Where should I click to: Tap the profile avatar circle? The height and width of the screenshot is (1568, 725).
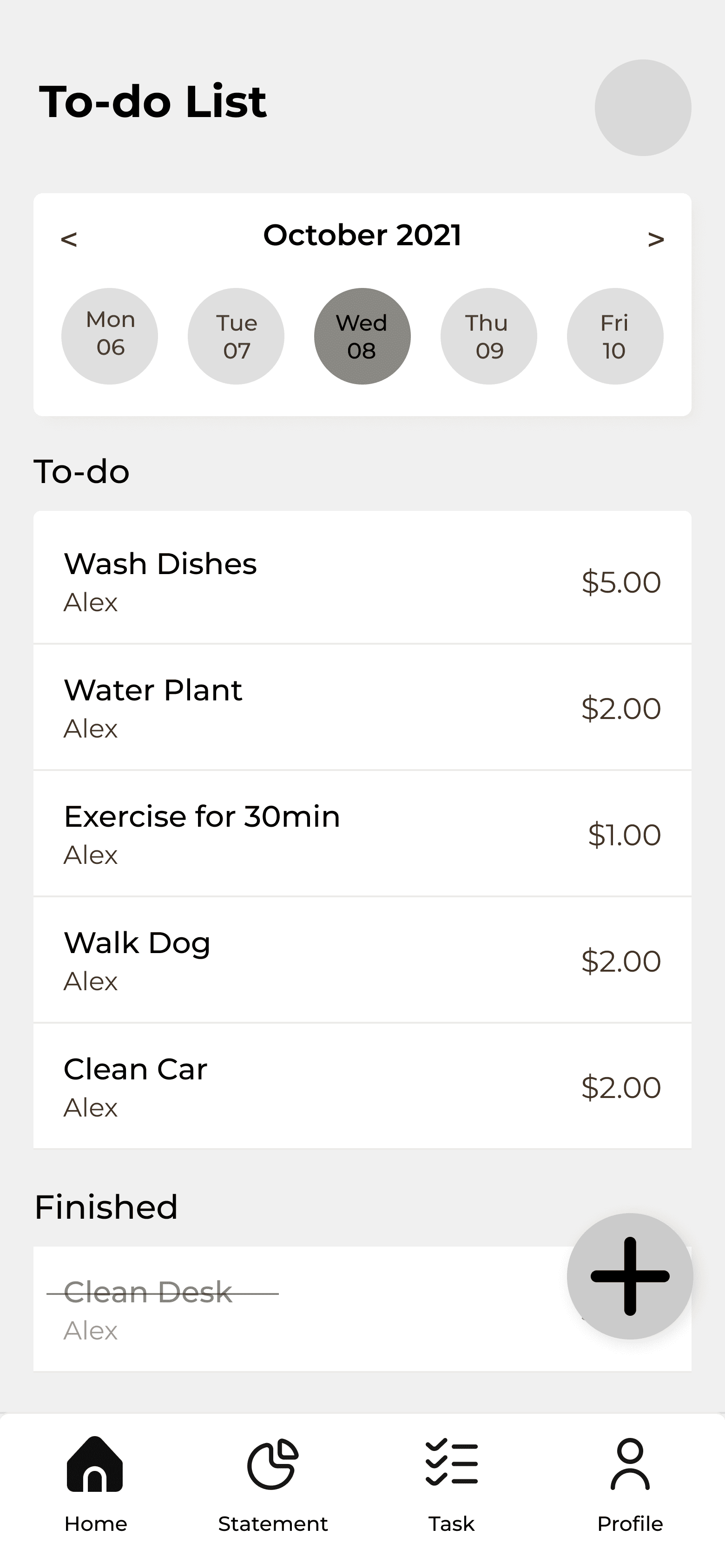[x=643, y=108]
